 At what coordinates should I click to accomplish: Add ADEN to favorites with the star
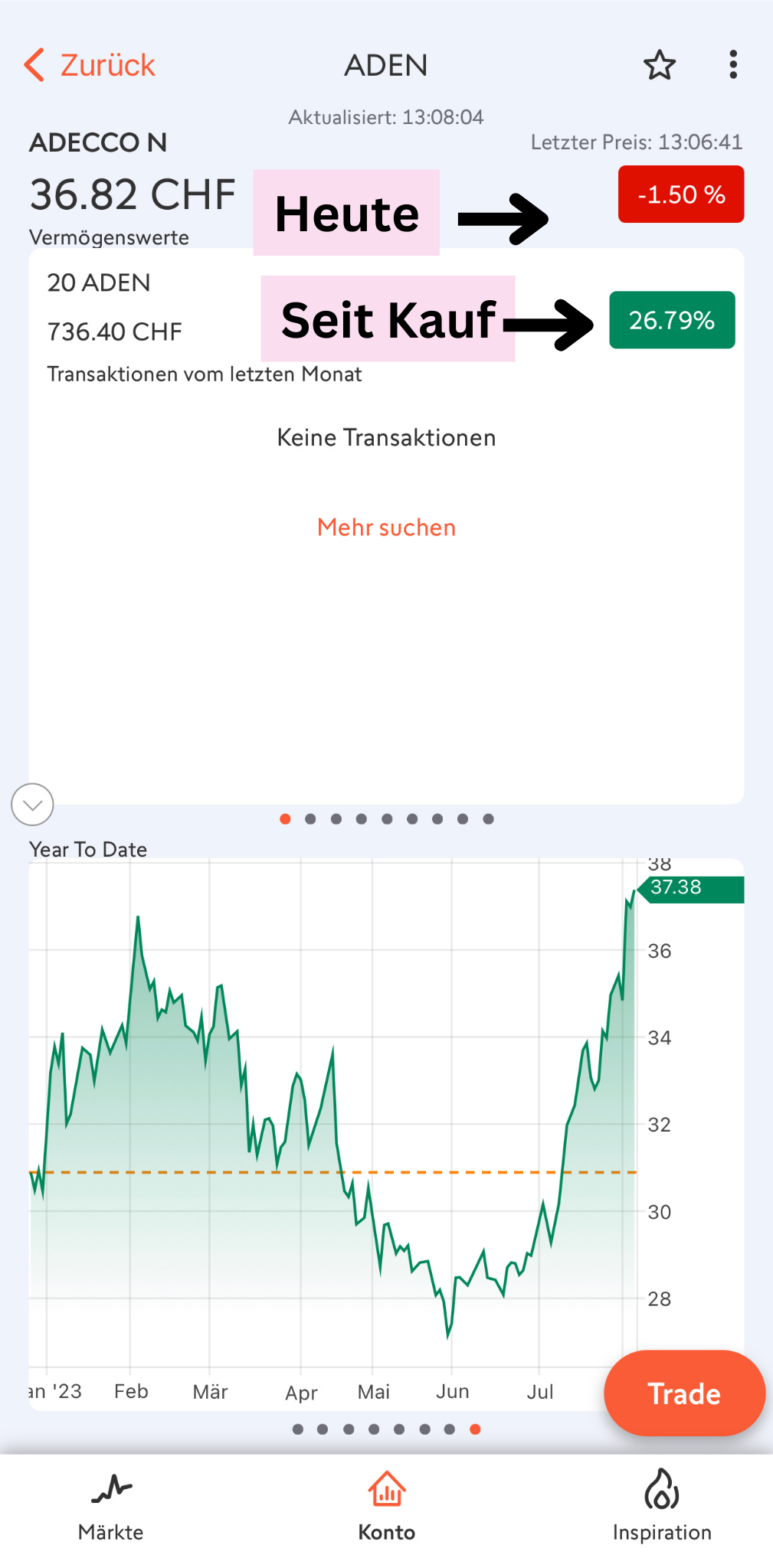pos(659,65)
